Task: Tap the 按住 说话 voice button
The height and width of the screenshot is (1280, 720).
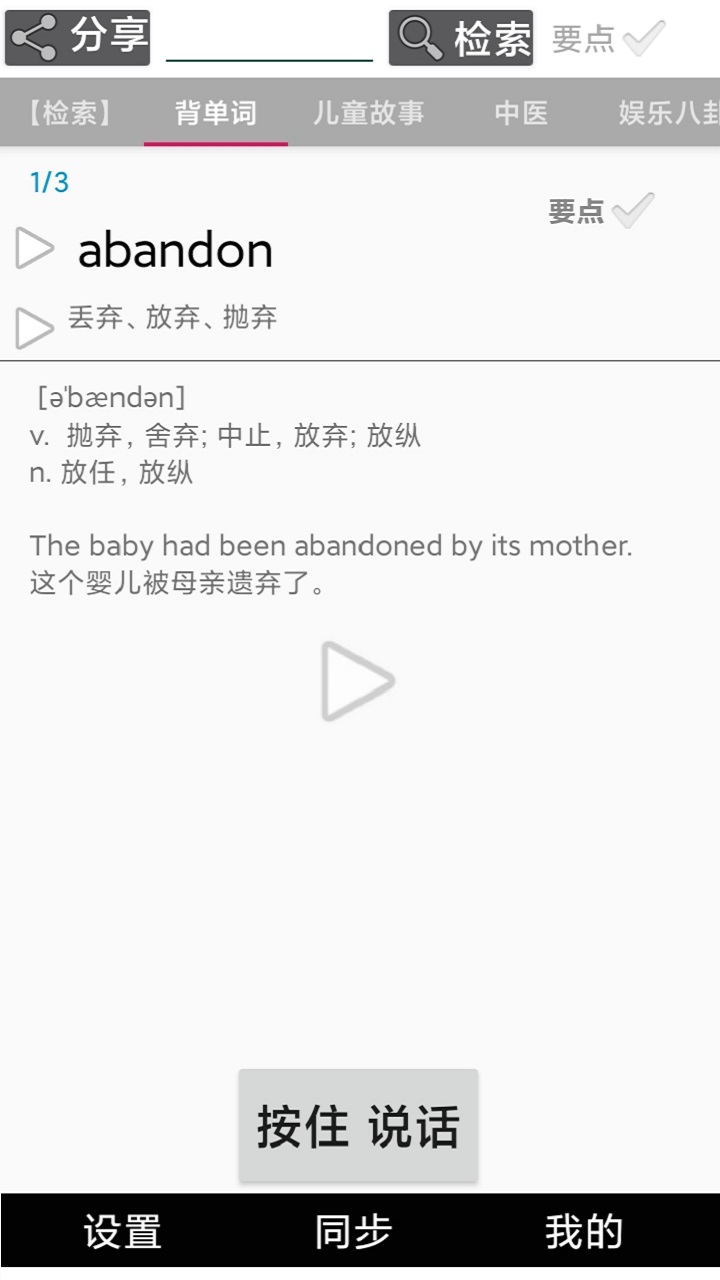Action: pos(358,1126)
